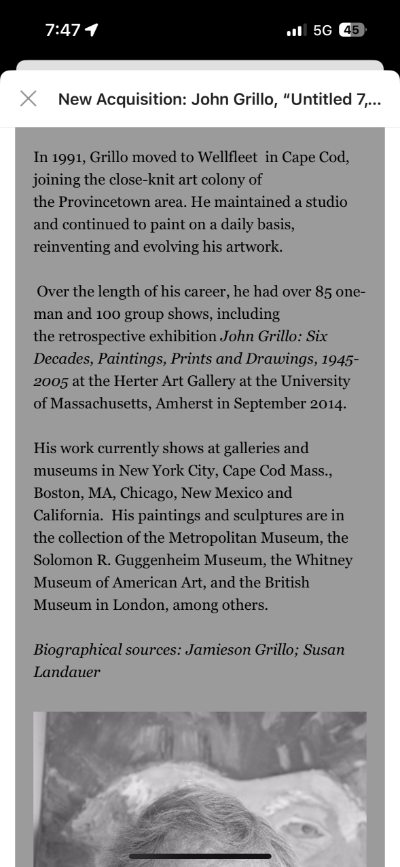Close the New Acquisition article sheet
Viewport: 400px width, 867px height.
tap(28, 99)
